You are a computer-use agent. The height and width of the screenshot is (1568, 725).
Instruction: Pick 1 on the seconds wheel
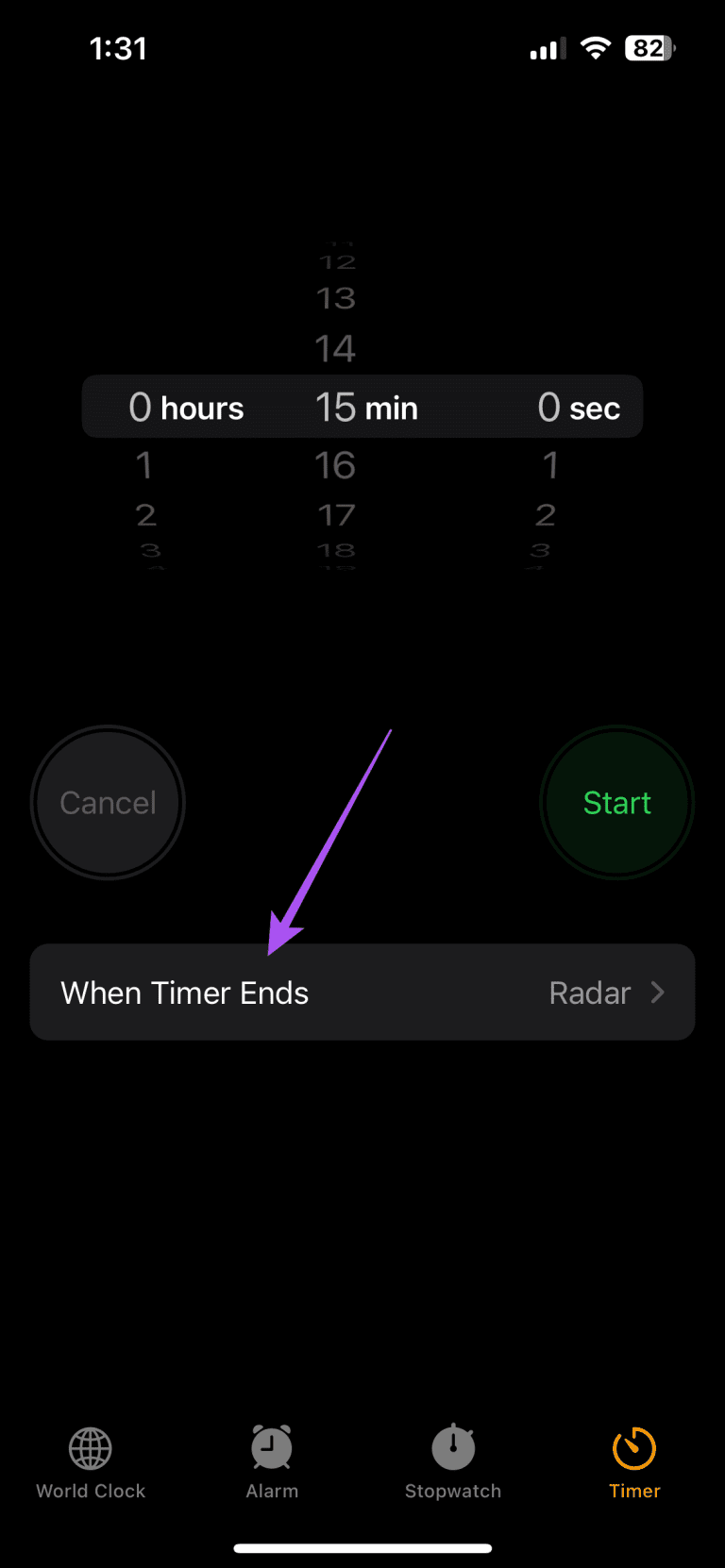tap(551, 464)
